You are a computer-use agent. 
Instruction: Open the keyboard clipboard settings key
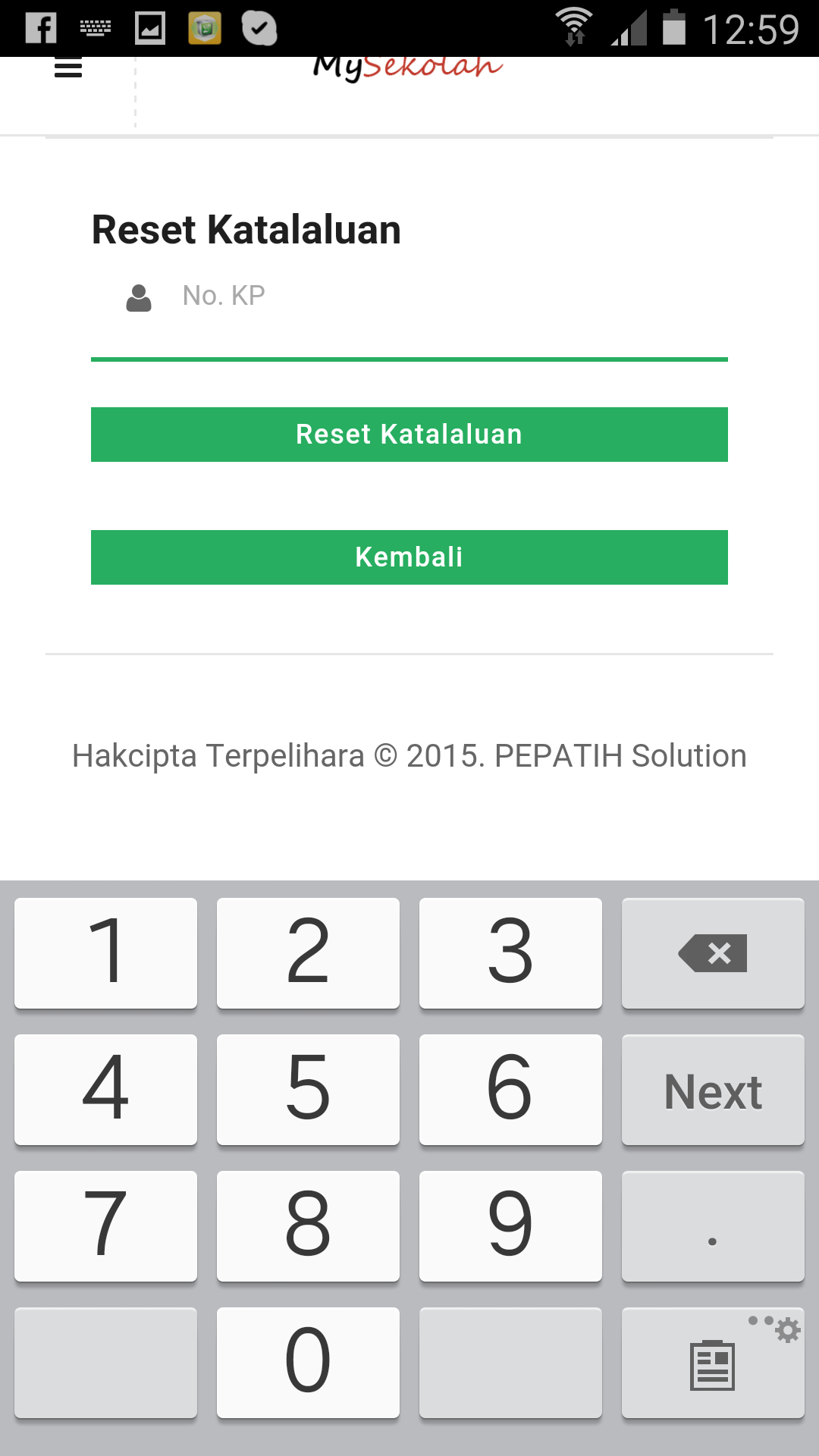click(x=713, y=1363)
